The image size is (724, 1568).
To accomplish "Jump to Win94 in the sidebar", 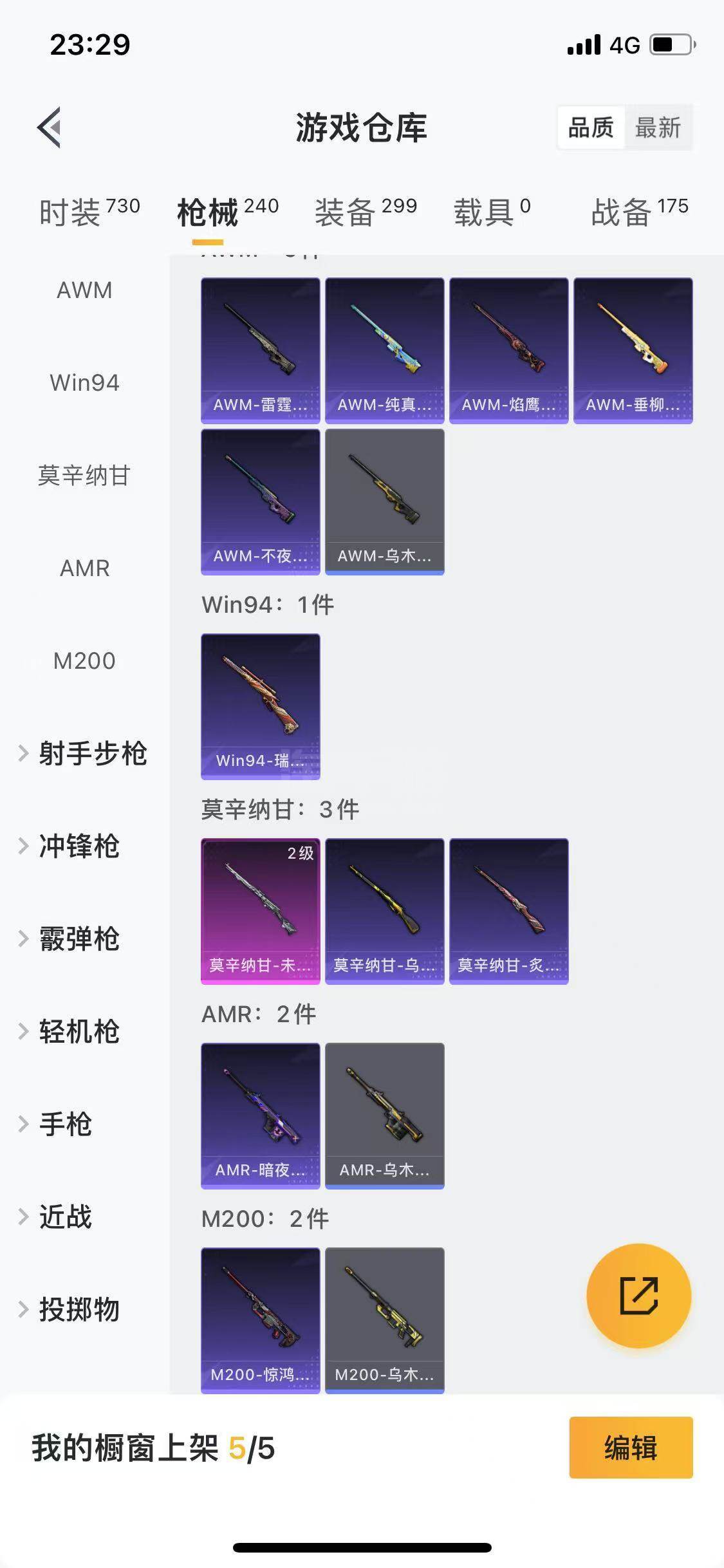I will pos(84,383).
